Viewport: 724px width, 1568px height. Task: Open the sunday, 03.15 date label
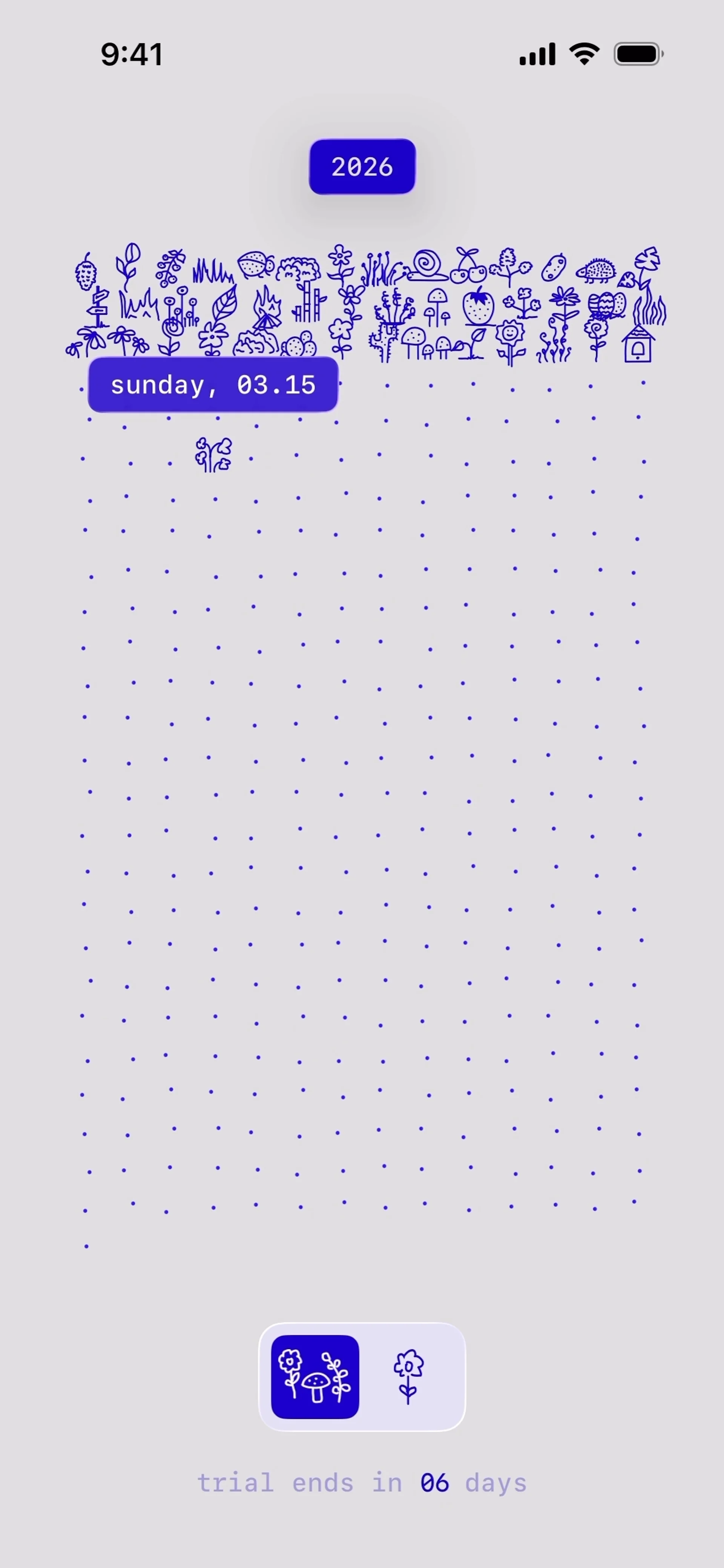pyautogui.click(x=213, y=385)
